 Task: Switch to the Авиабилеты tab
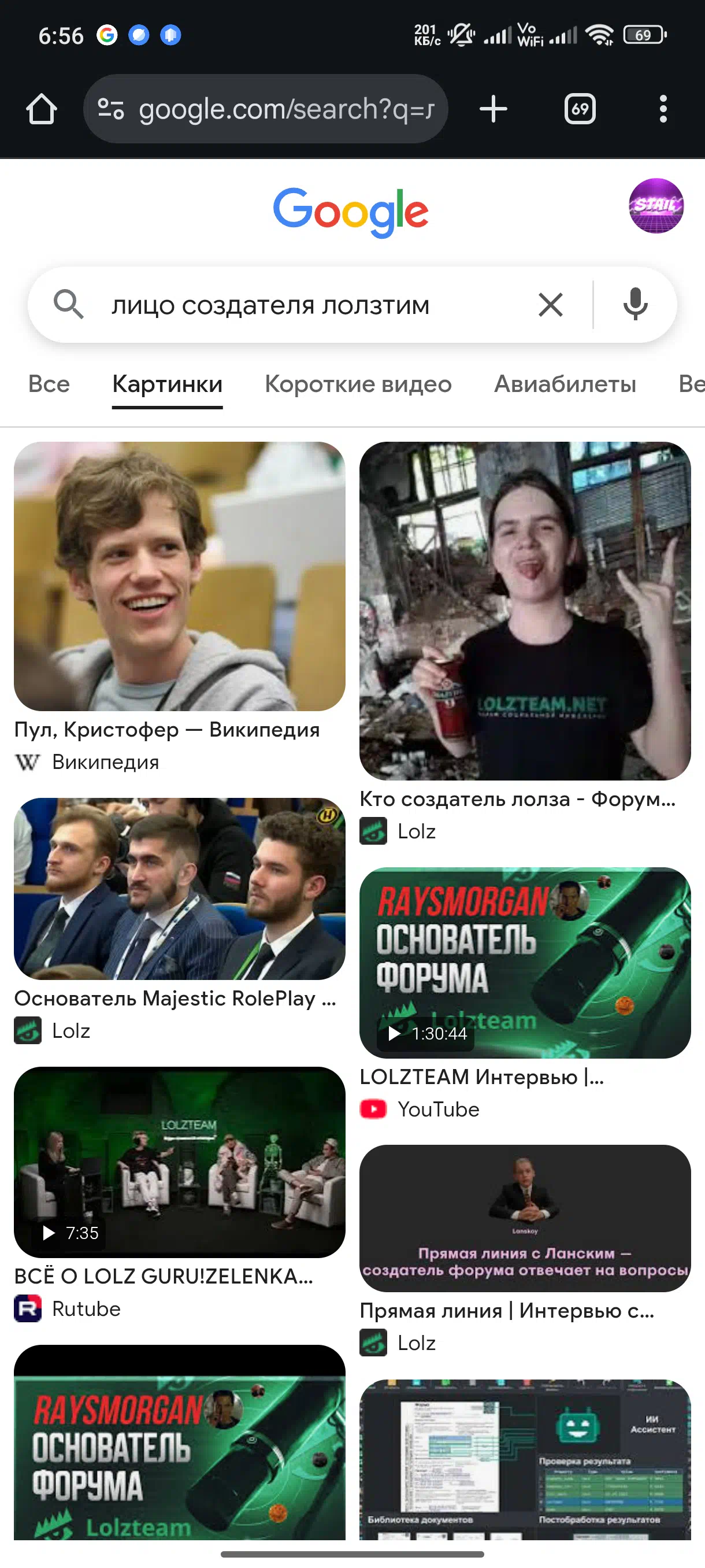tap(565, 384)
